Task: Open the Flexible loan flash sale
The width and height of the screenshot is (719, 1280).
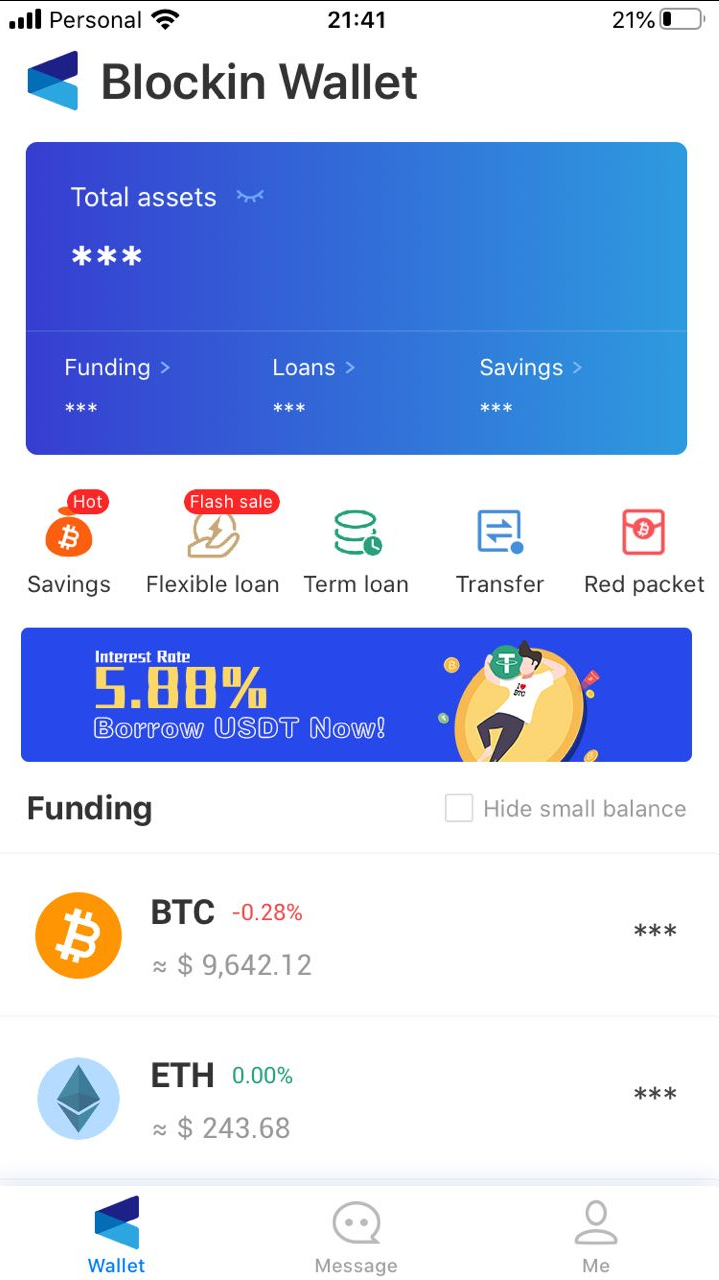Action: click(x=213, y=547)
